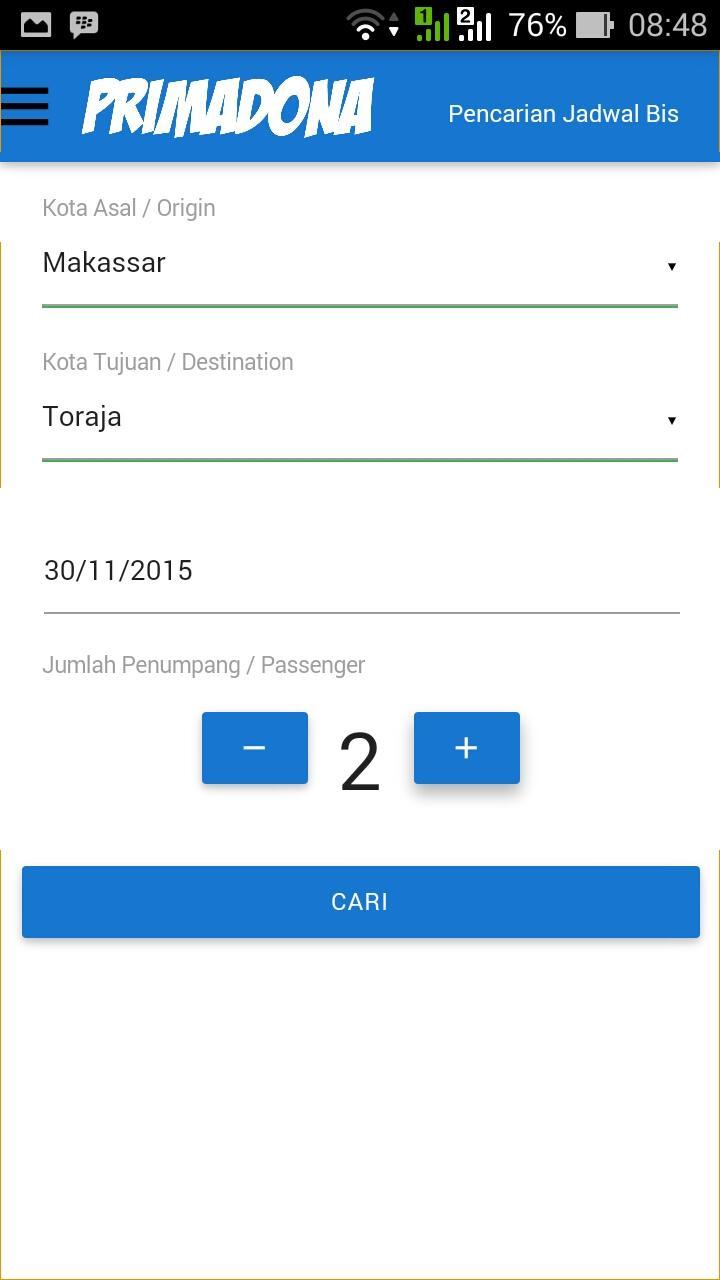Click the Jumlah Penumpang label
The width and height of the screenshot is (720, 1280).
(x=203, y=664)
